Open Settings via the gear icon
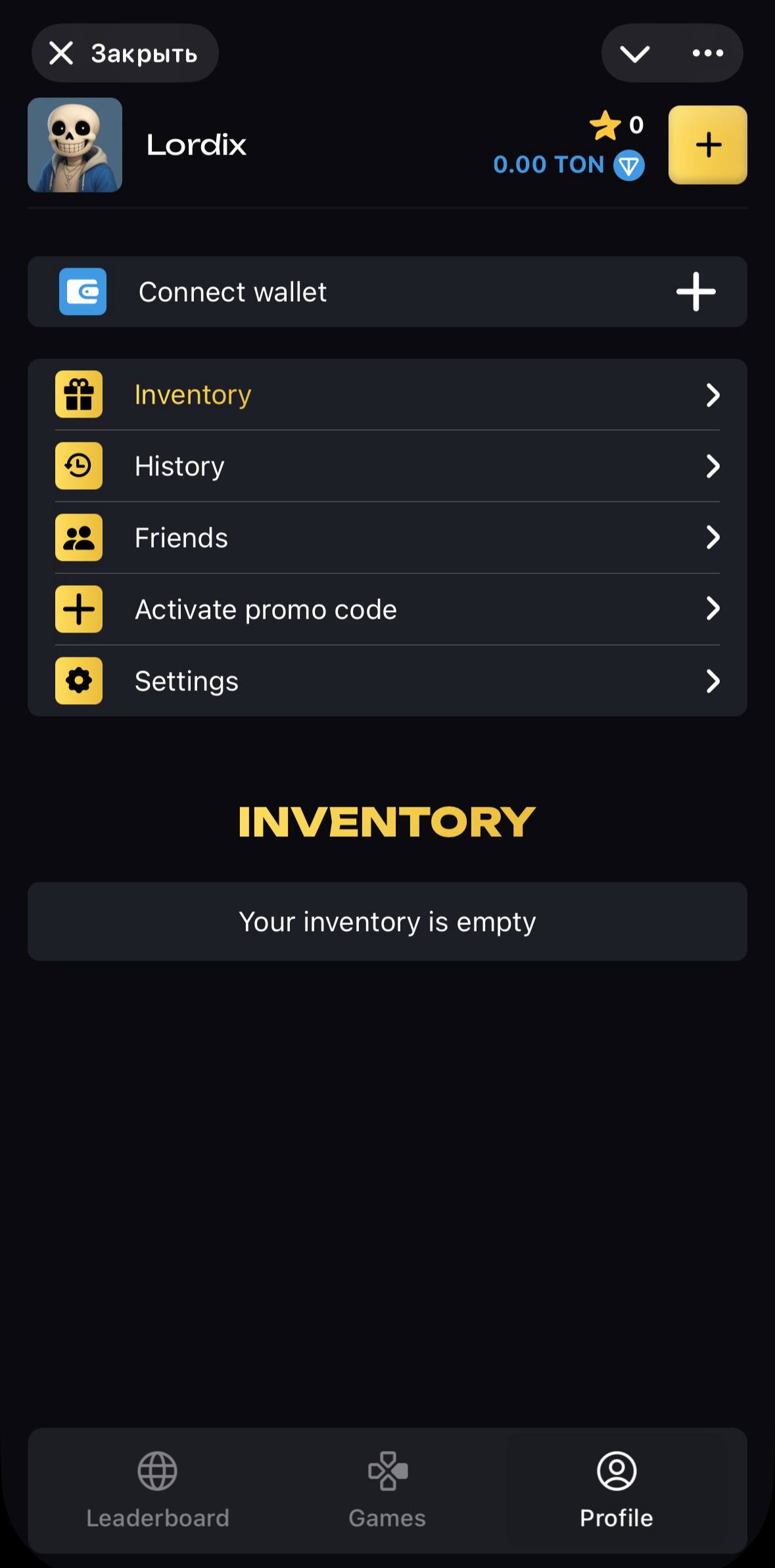The width and height of the screenshot is (775, 1568). point(78,681)
